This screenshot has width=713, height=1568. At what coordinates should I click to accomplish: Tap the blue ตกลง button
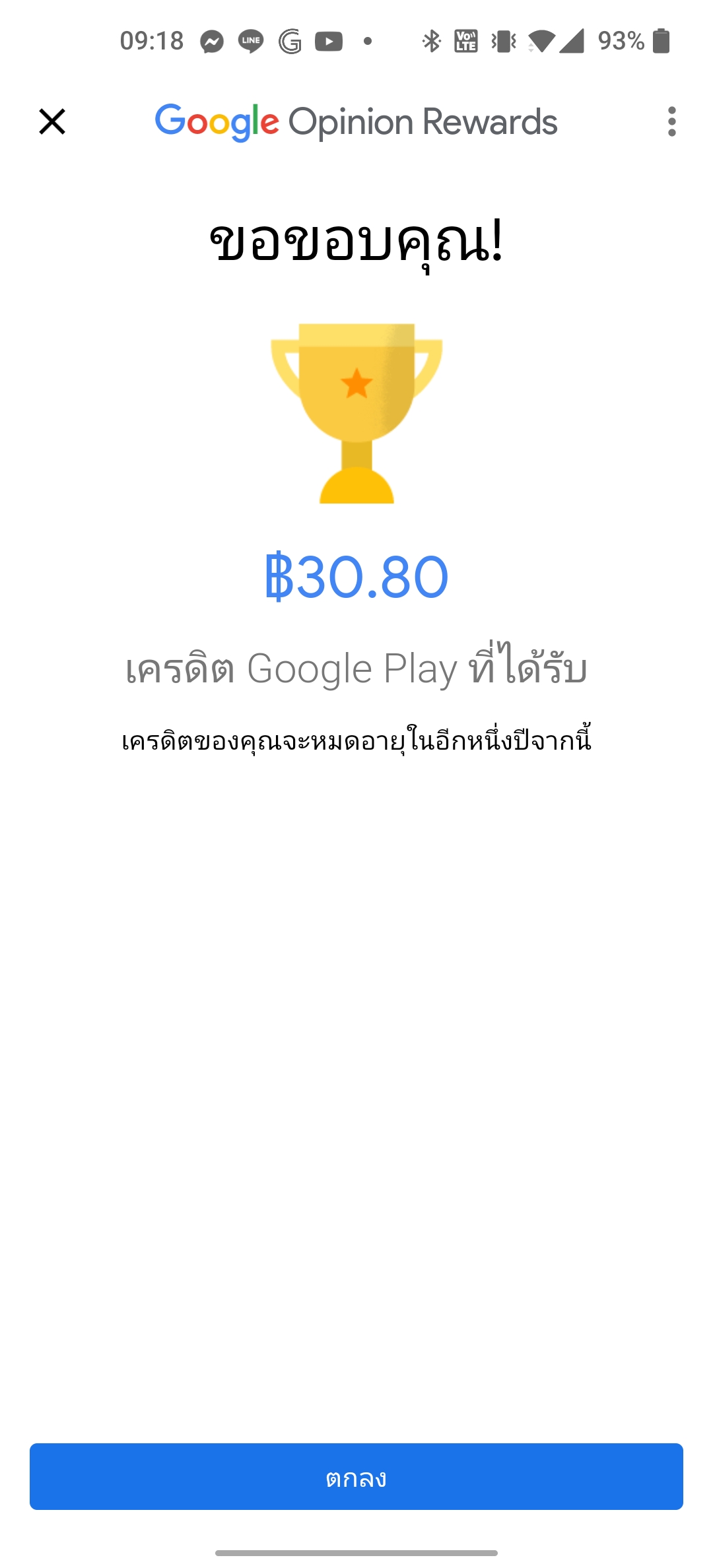pyautogui.click(x=356, y=1477)
